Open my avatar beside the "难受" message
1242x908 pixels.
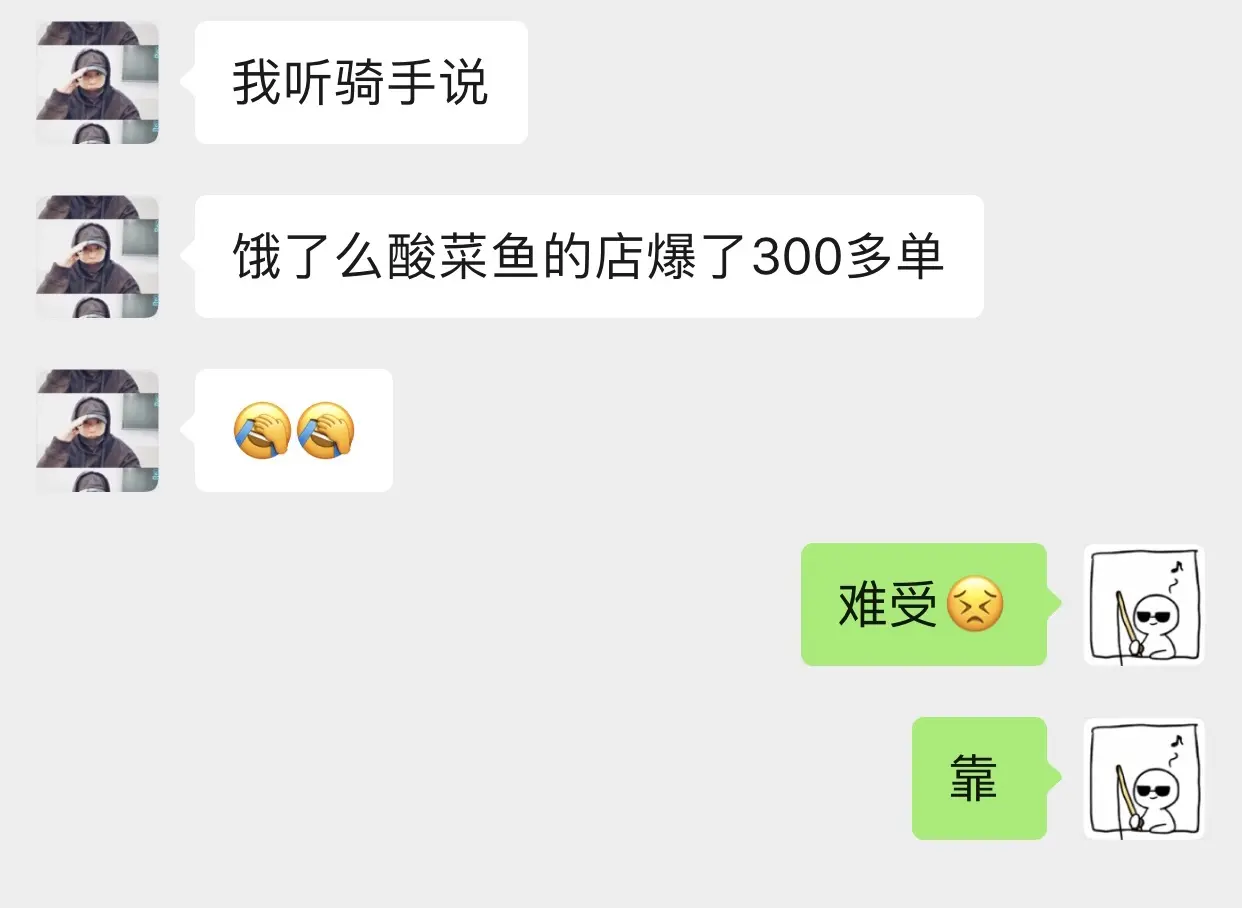coord(1144,605)
